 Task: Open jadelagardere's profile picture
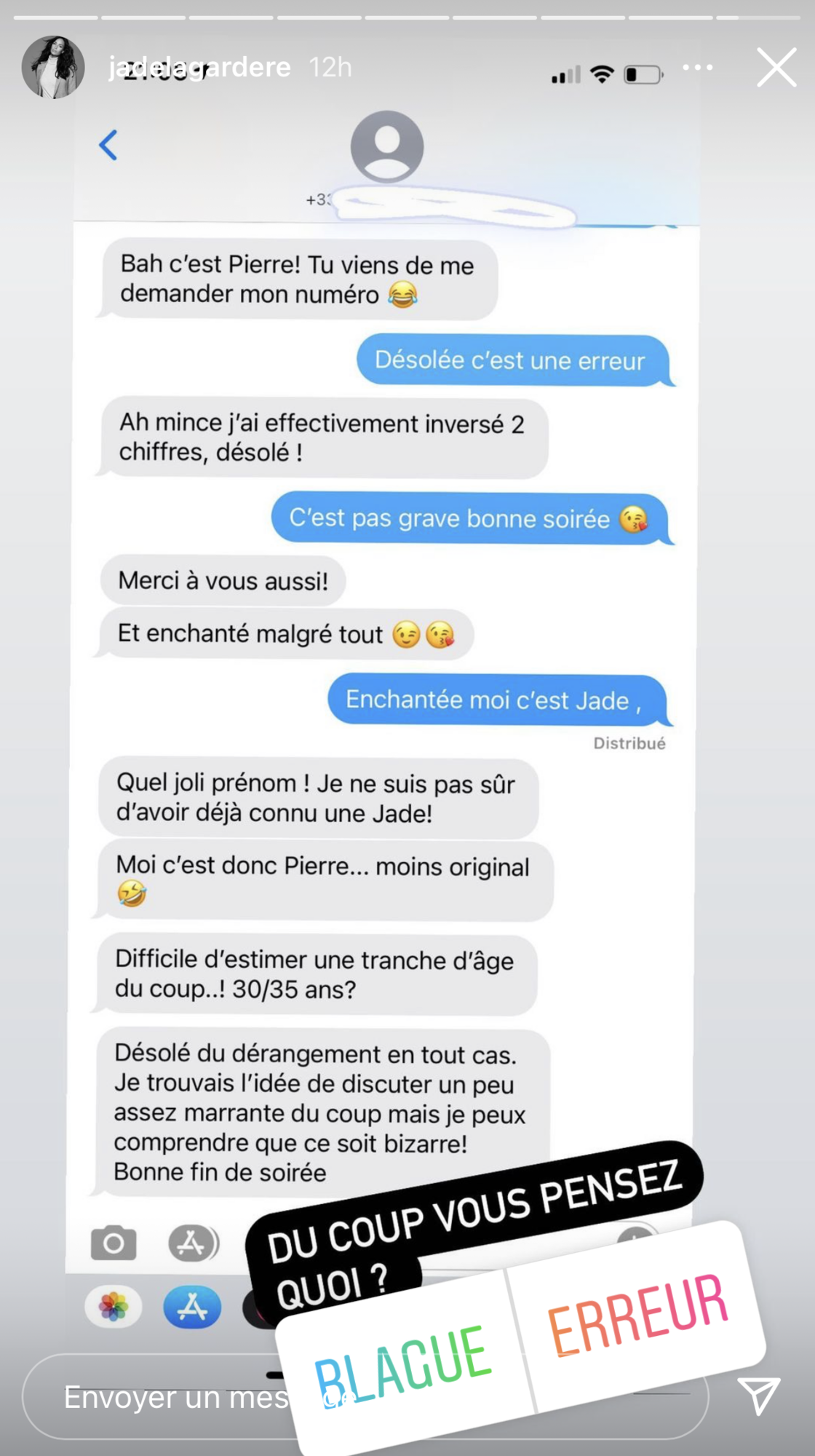tap(53, 67)
